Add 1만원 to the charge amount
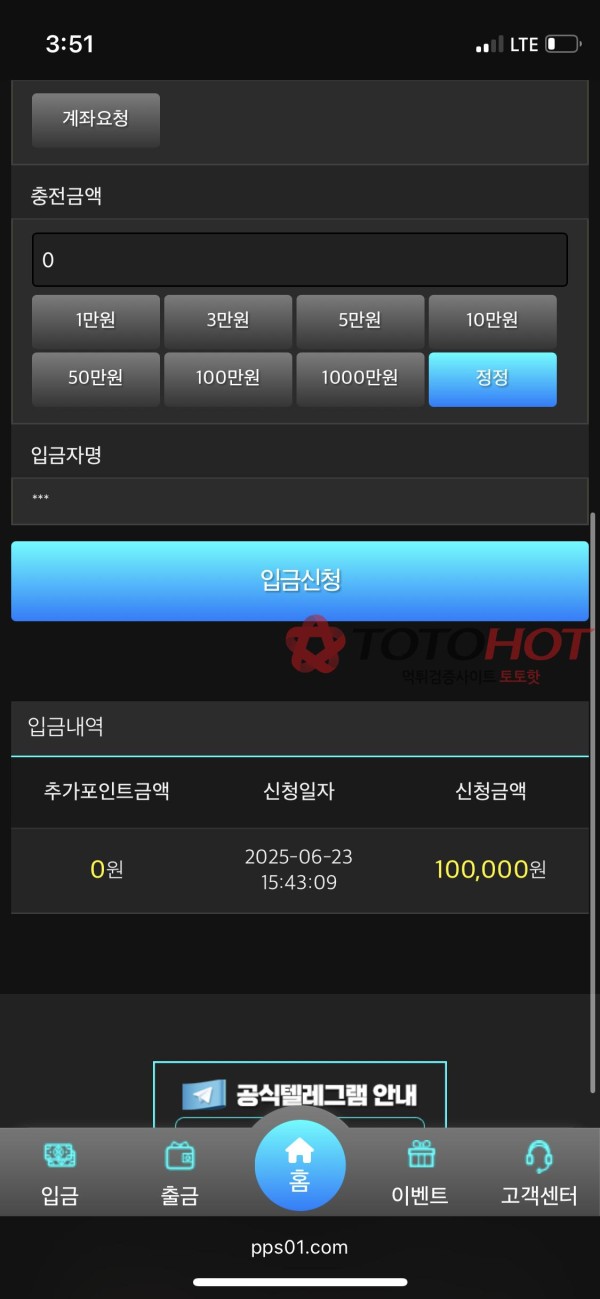600x1299 pixels. click(96, 321)
